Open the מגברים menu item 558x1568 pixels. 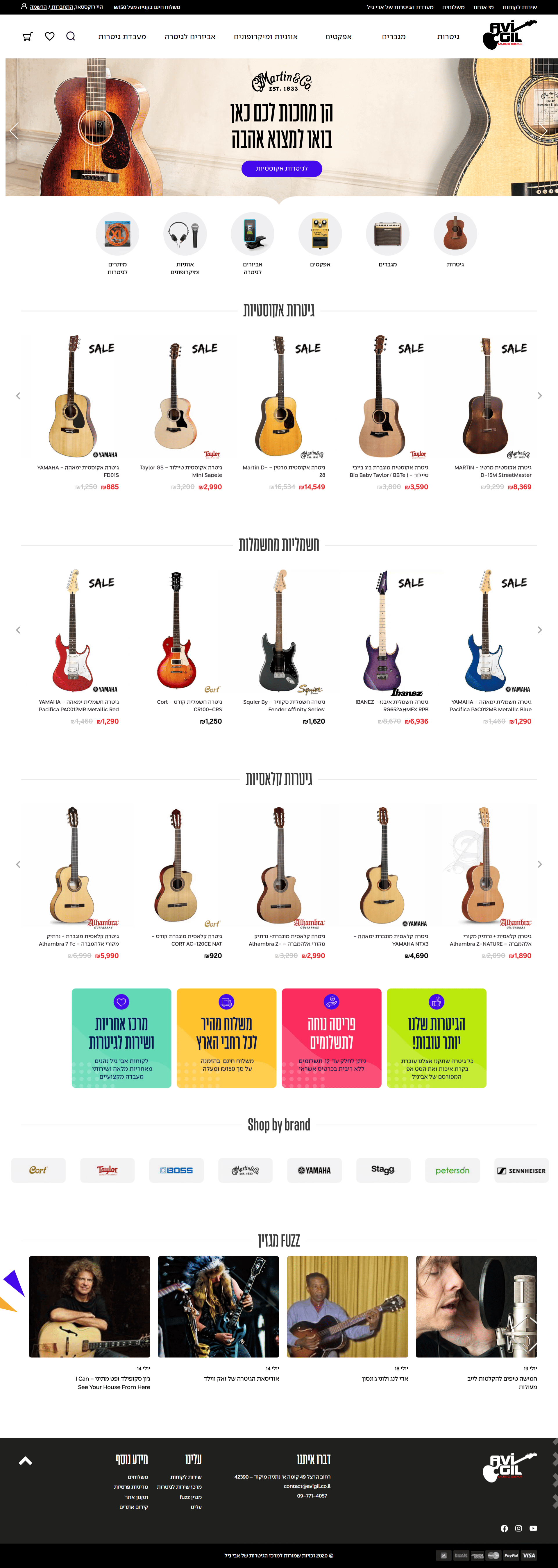click(393, 37)
